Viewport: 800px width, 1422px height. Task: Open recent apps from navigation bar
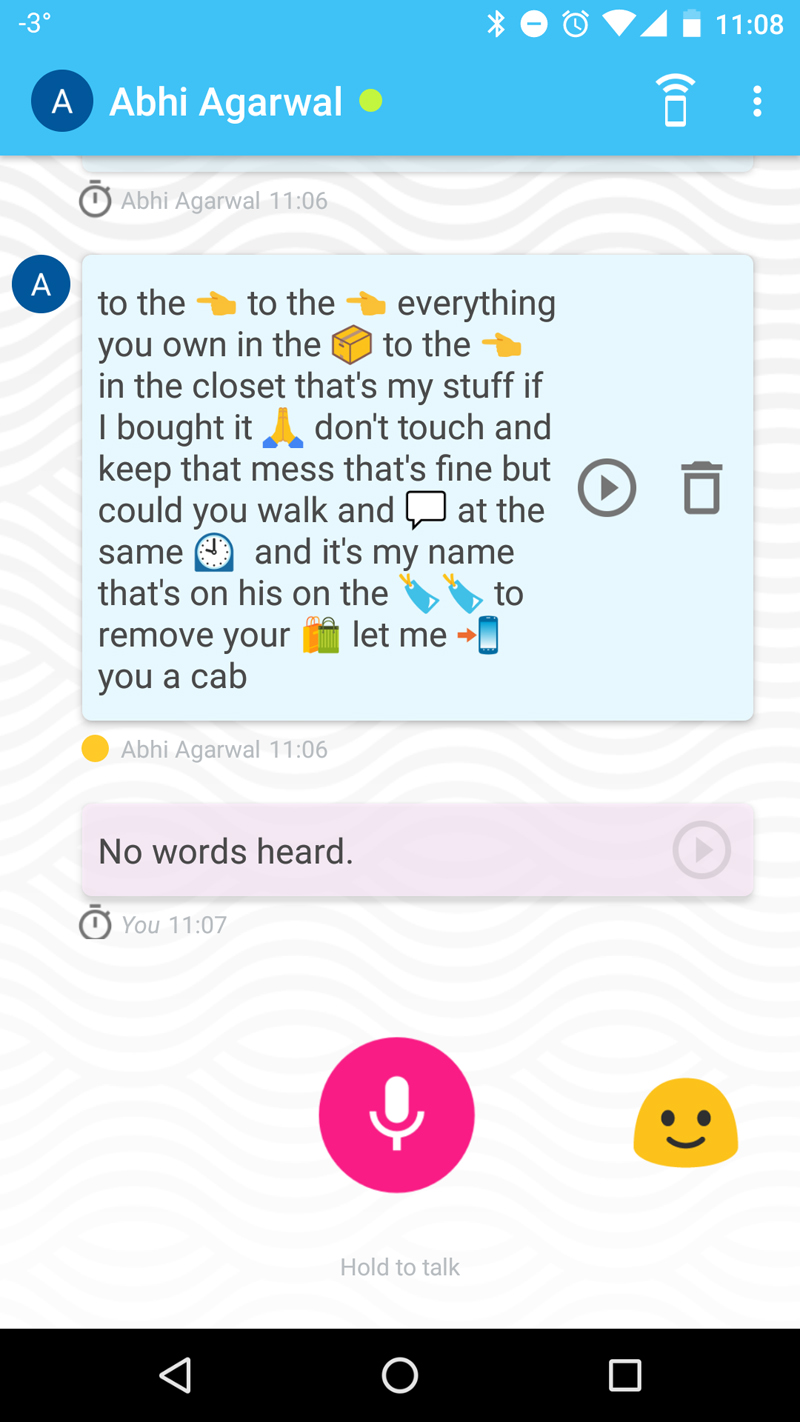tap(625, 1375)
